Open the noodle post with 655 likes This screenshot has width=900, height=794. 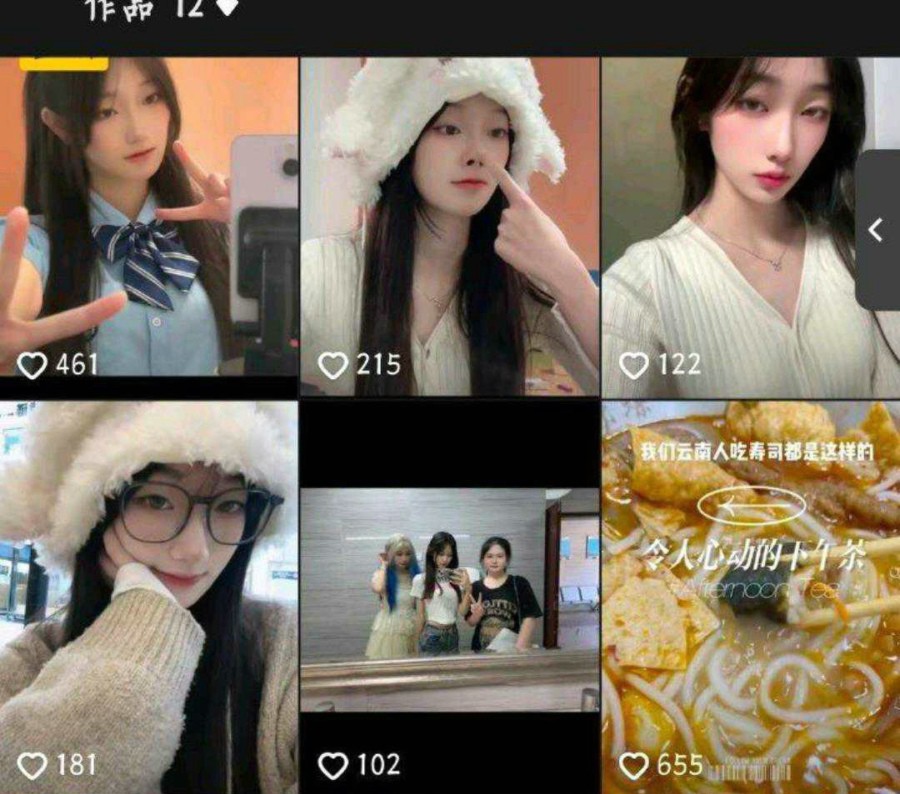(750, 595)
